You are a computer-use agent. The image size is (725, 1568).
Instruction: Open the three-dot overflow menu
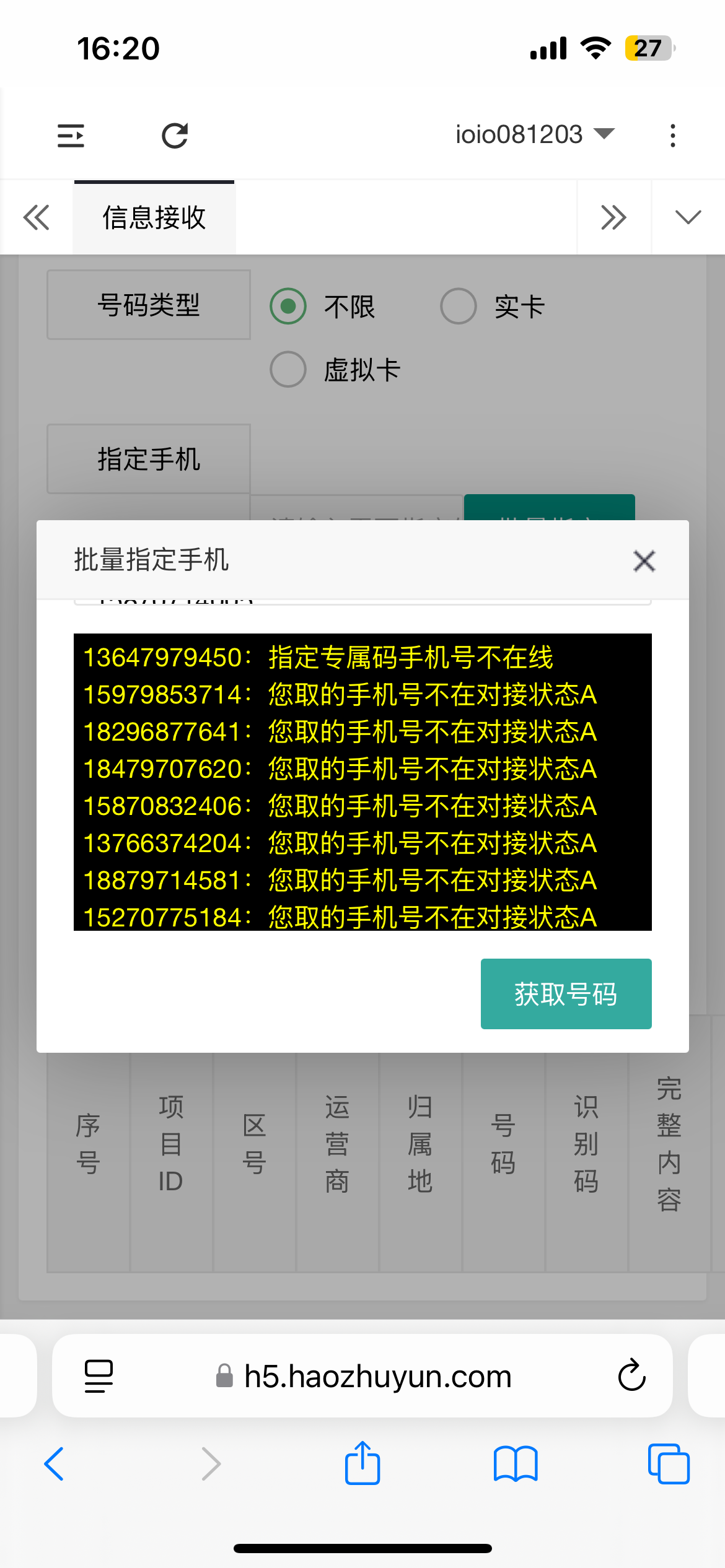pos(672,136)
